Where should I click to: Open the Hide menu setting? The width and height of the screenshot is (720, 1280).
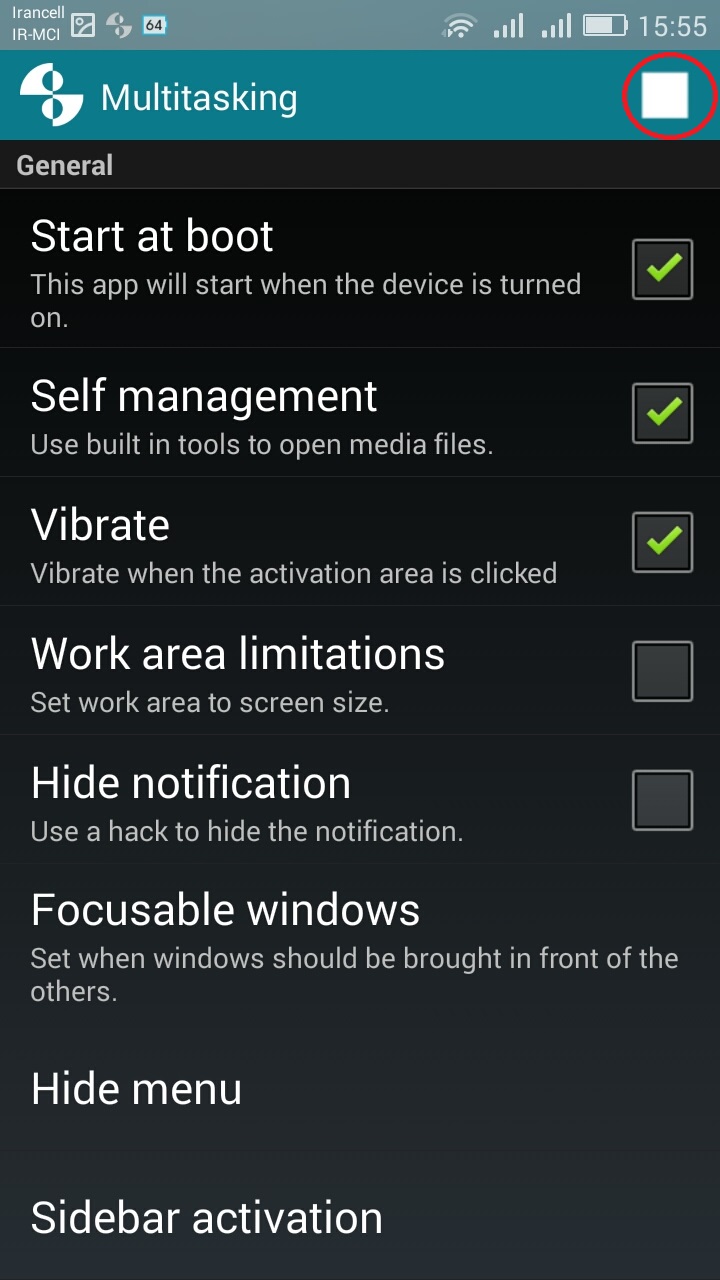360,1089
